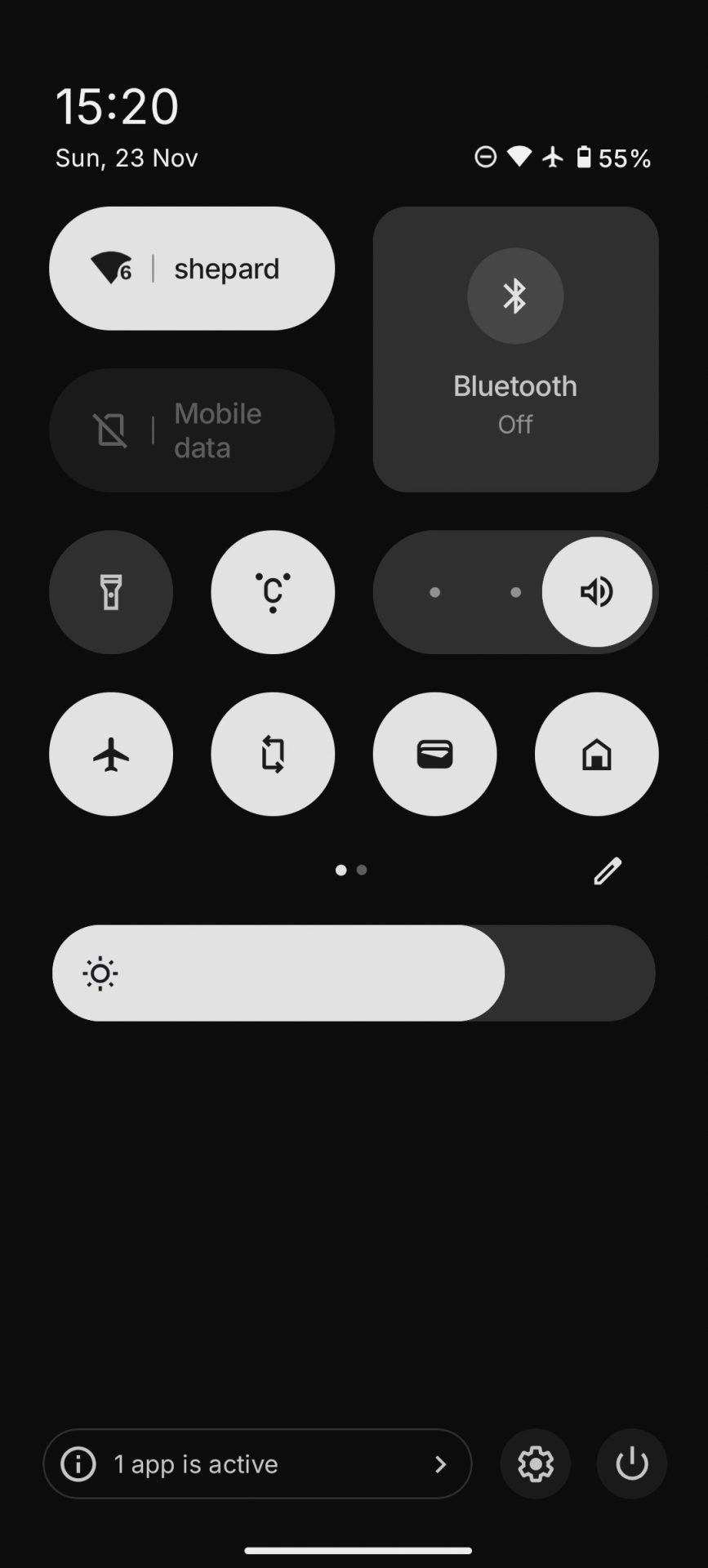Turn on the flashlight
The image size is (708, 1568).
111,592
